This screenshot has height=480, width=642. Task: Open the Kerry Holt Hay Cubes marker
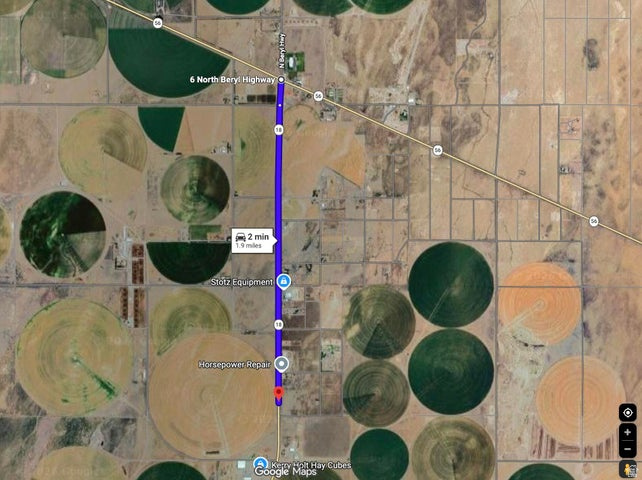(260, 465)
